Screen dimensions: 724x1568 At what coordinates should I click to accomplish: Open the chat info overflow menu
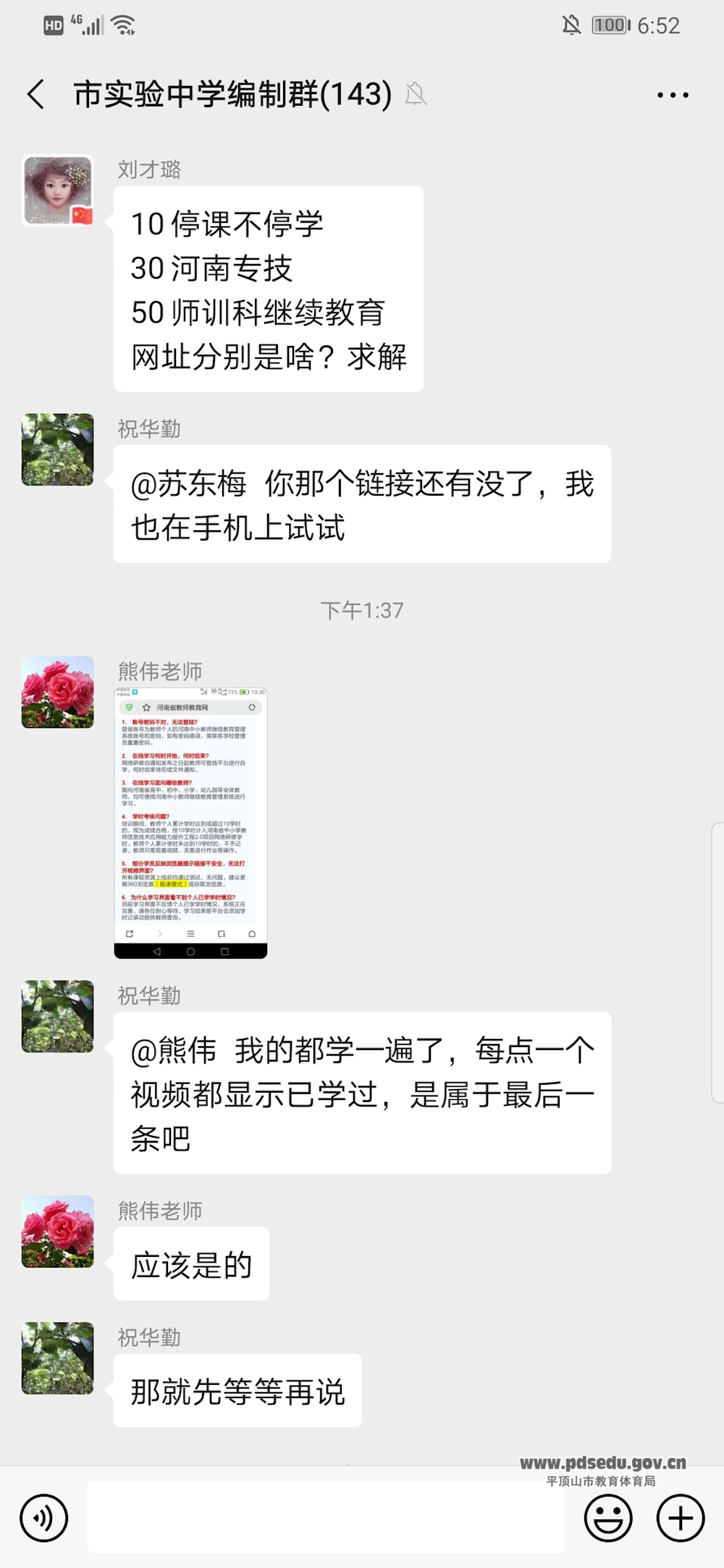pos(673,95)
